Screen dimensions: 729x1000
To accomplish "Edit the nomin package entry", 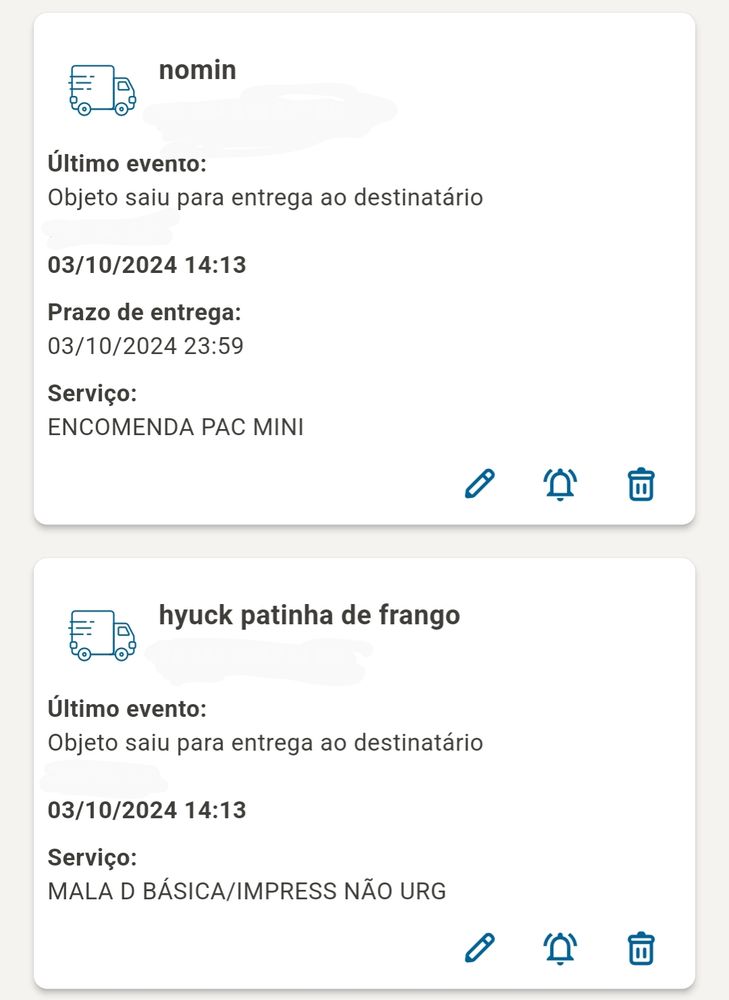I will click(481, 485).
